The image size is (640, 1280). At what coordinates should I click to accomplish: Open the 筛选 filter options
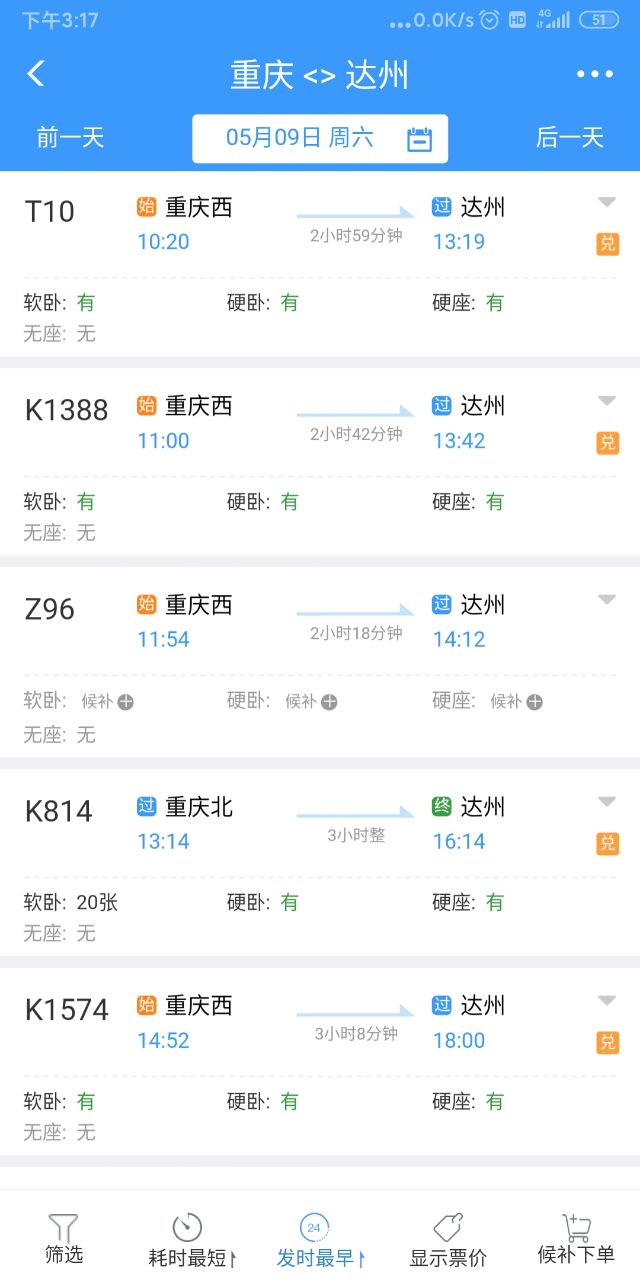[x=64, y=1238]
